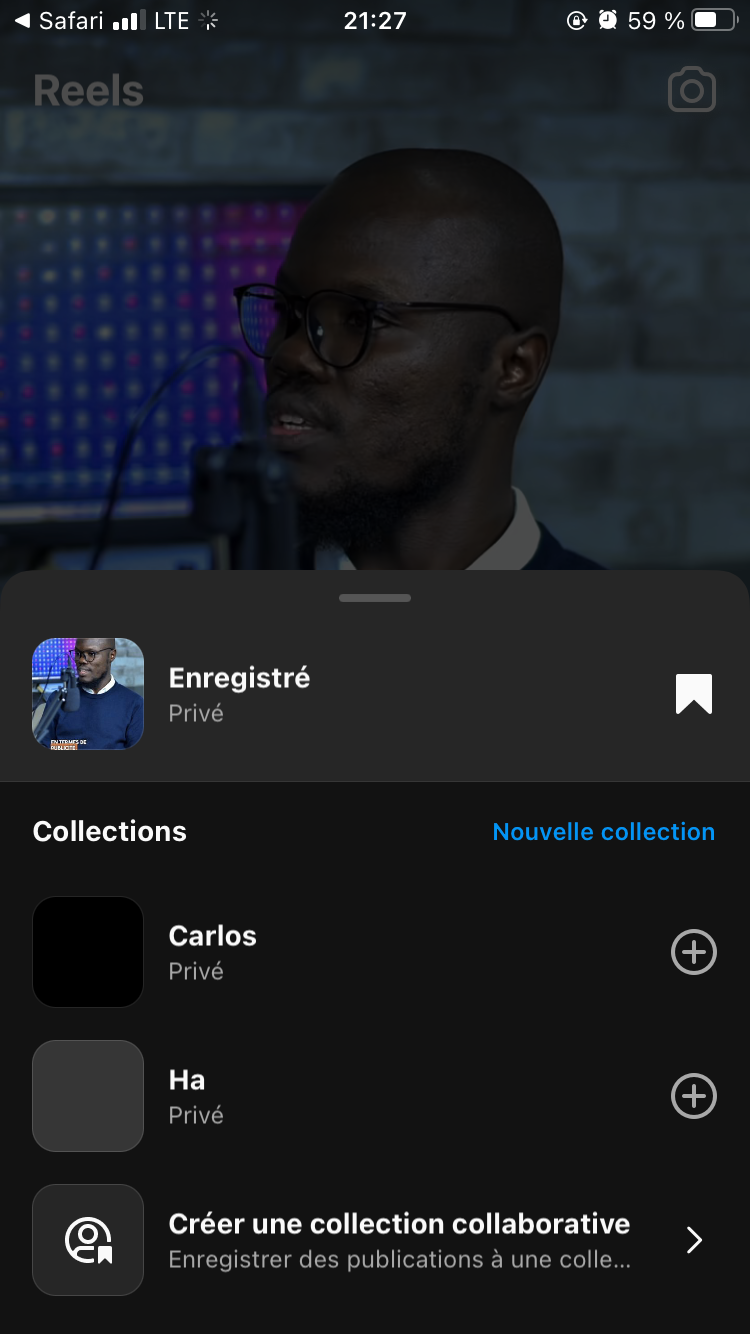
Task: Open the camera icon beside Reels
Action: click(691, 91)
